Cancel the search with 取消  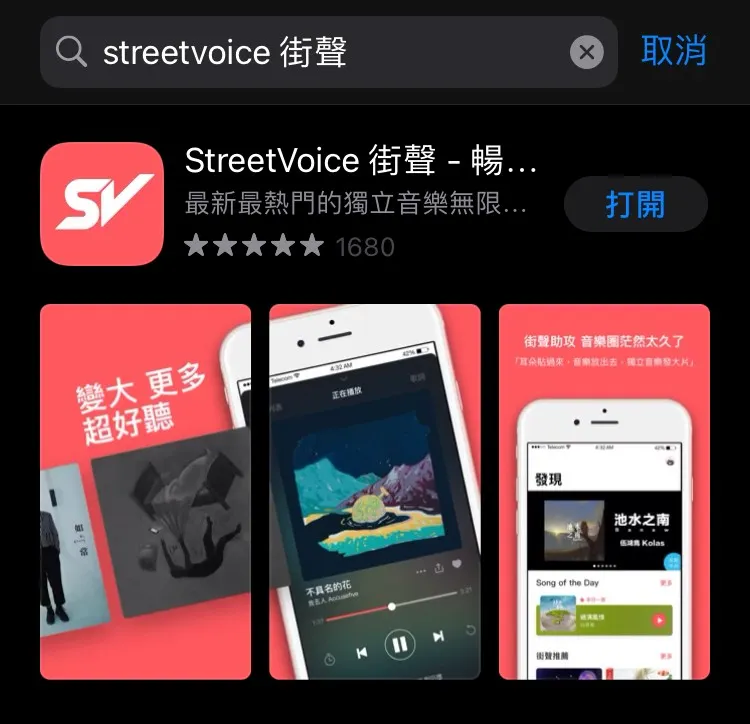[673, 51]
